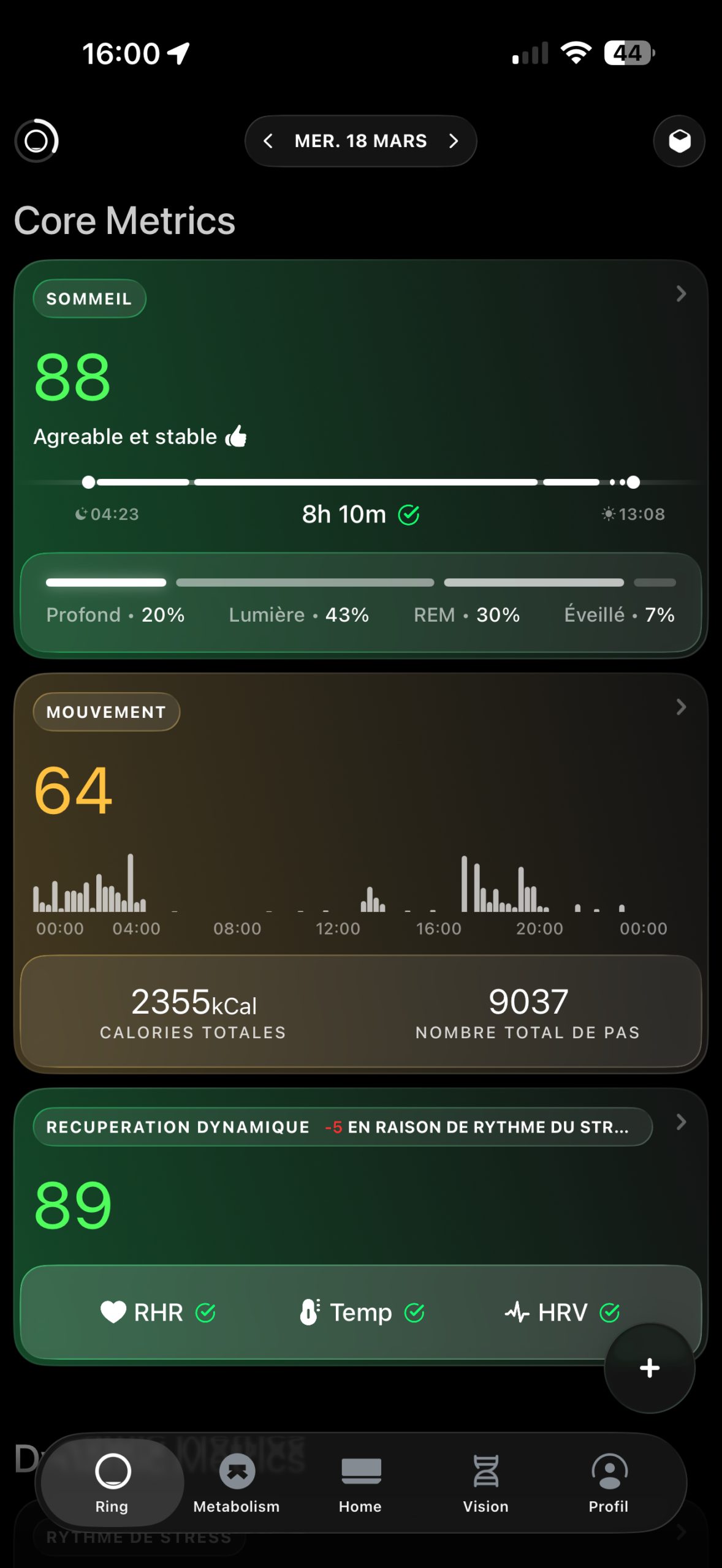Open the Sommeil card details
This screenshot has width=722, height=1568.
tap(680, 294)
